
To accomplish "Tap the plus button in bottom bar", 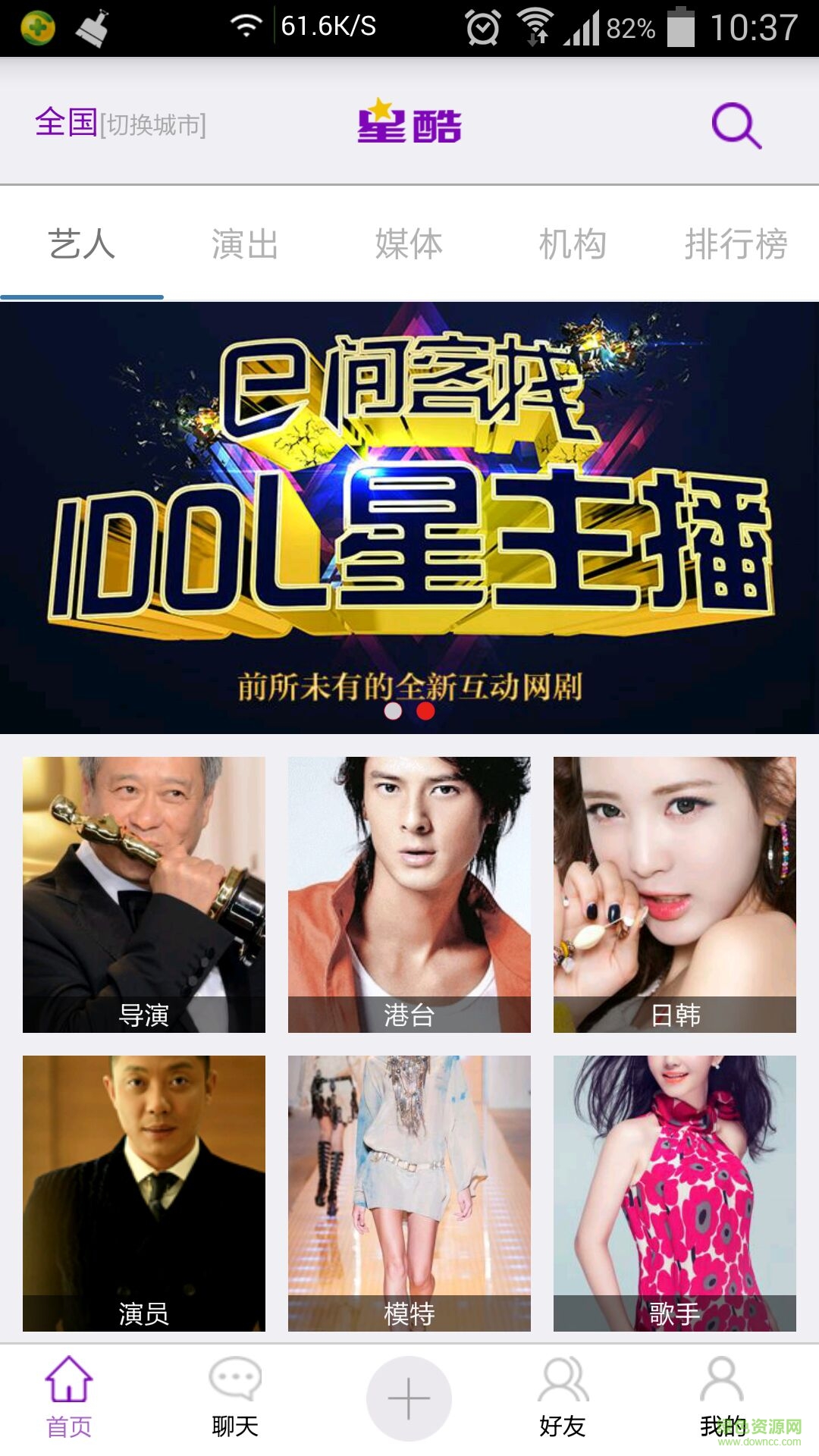I will click(x=409, y=1398).
